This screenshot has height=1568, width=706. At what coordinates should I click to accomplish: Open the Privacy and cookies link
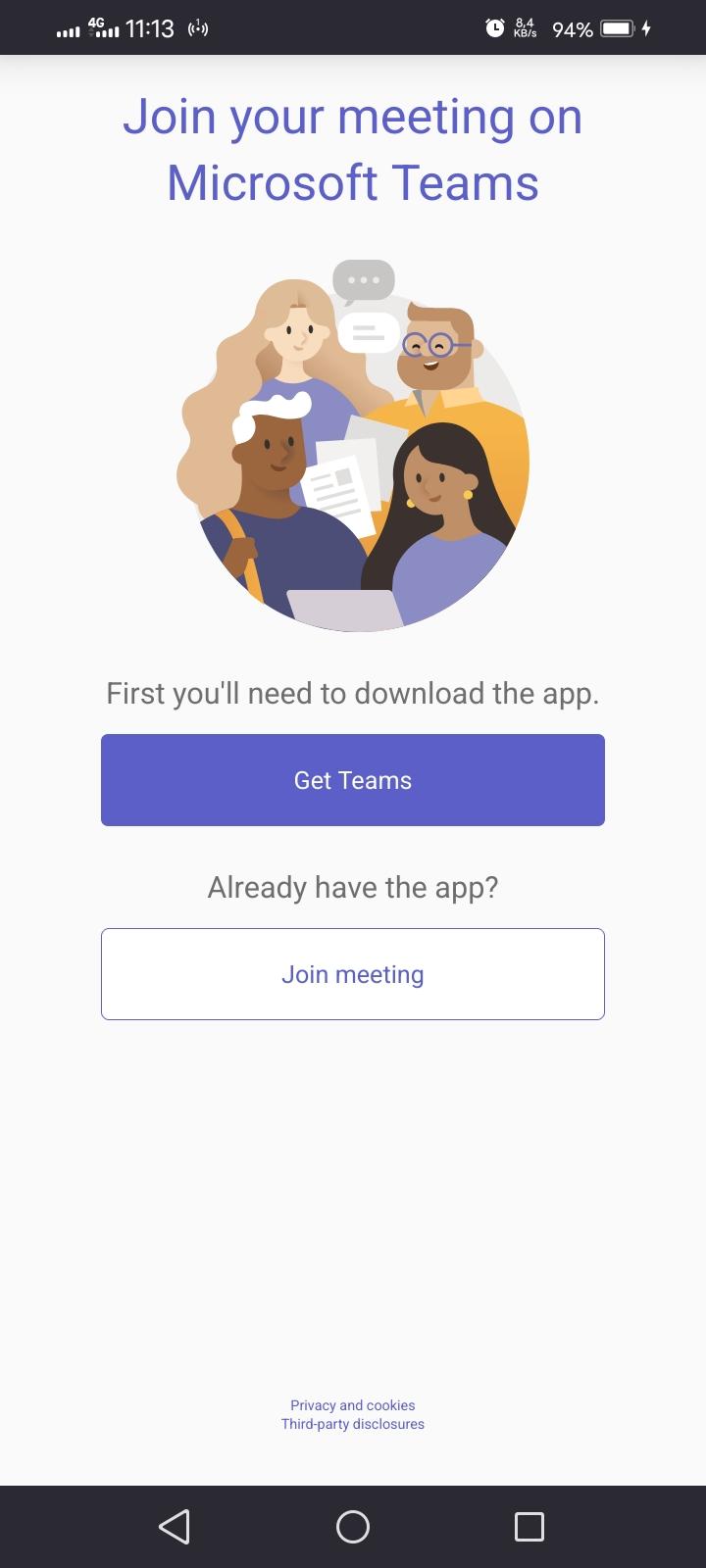point(352,1404)
